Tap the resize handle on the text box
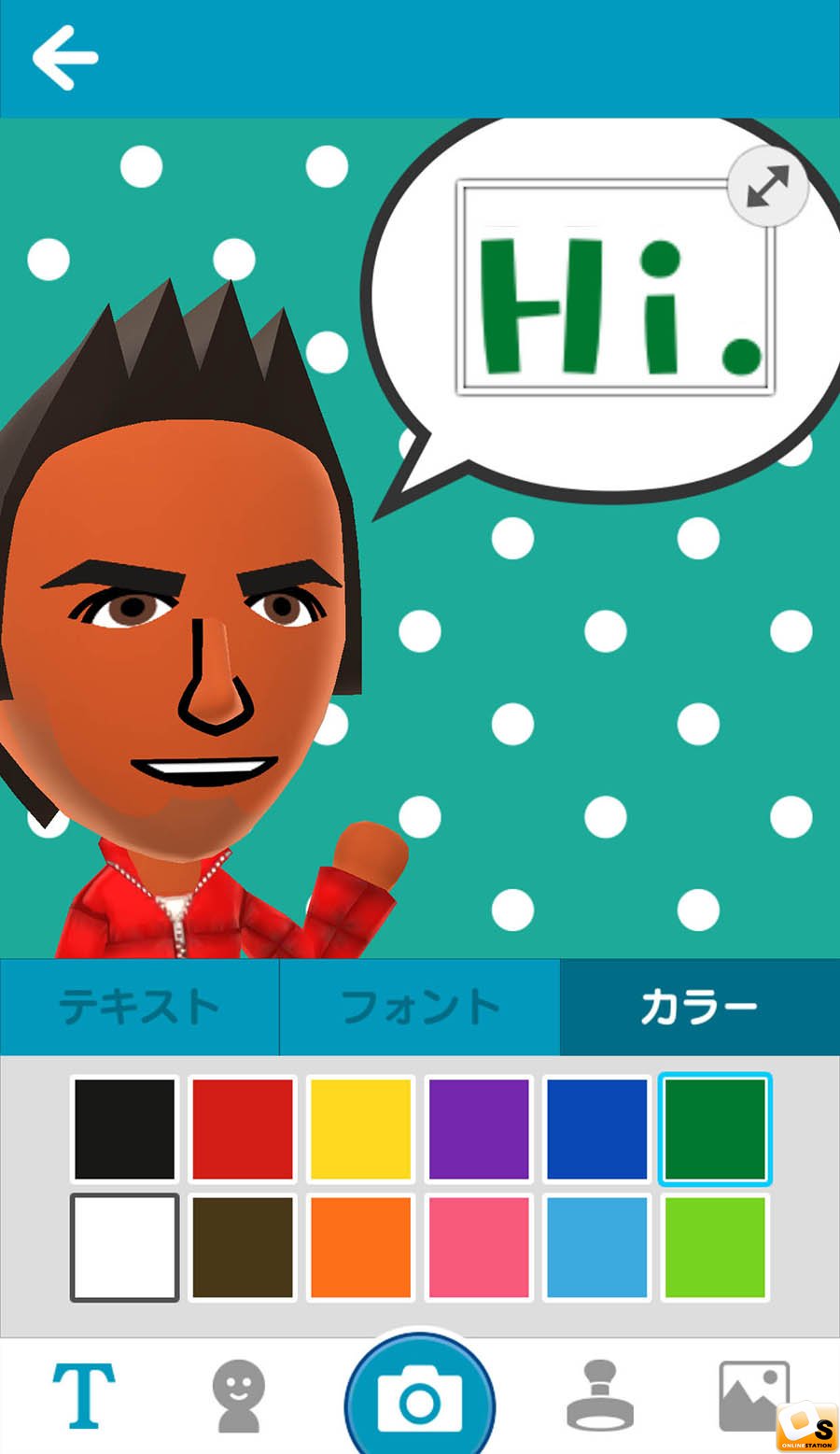 coord(767,186)
